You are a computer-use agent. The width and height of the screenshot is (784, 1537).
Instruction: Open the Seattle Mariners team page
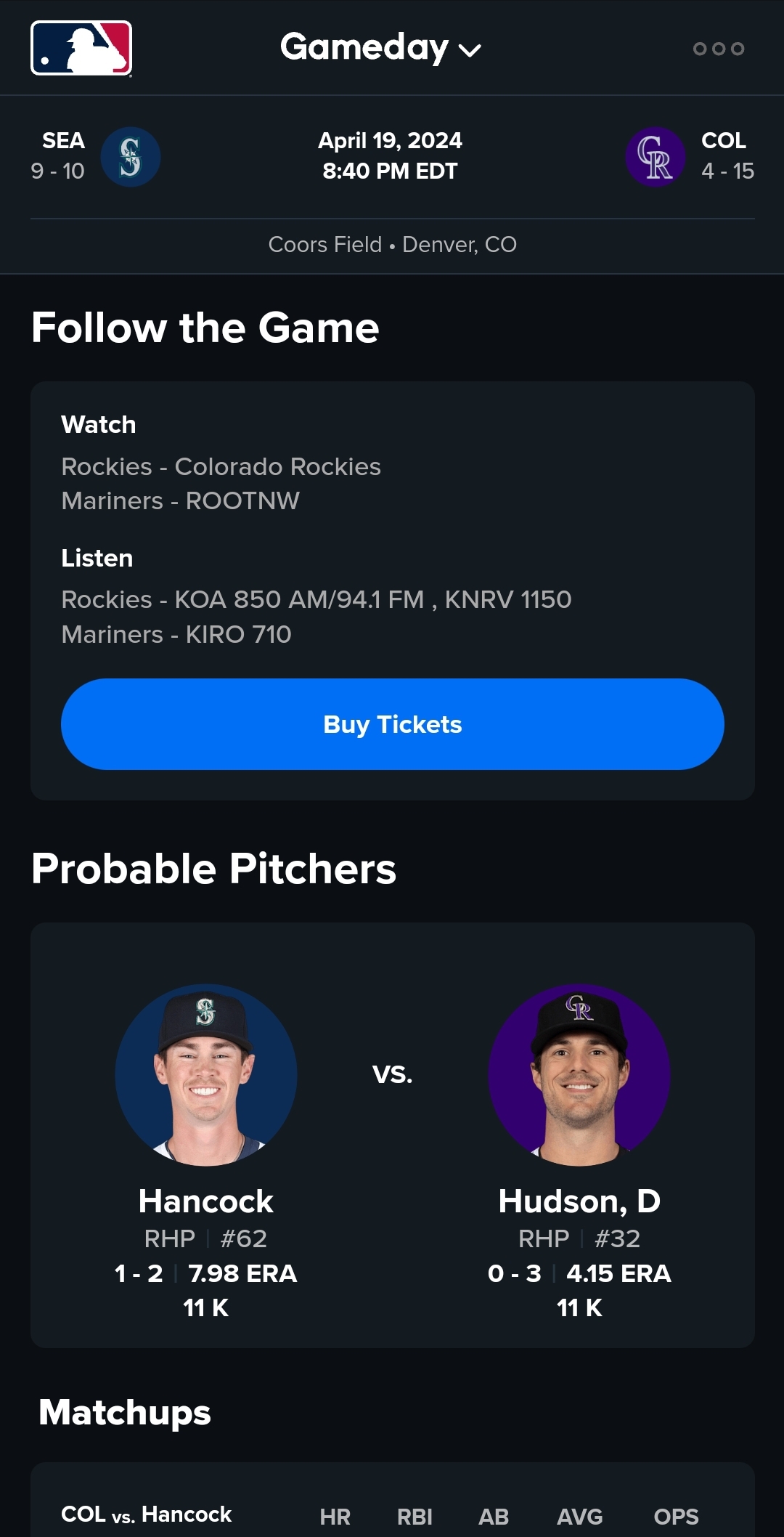(131, 157)
